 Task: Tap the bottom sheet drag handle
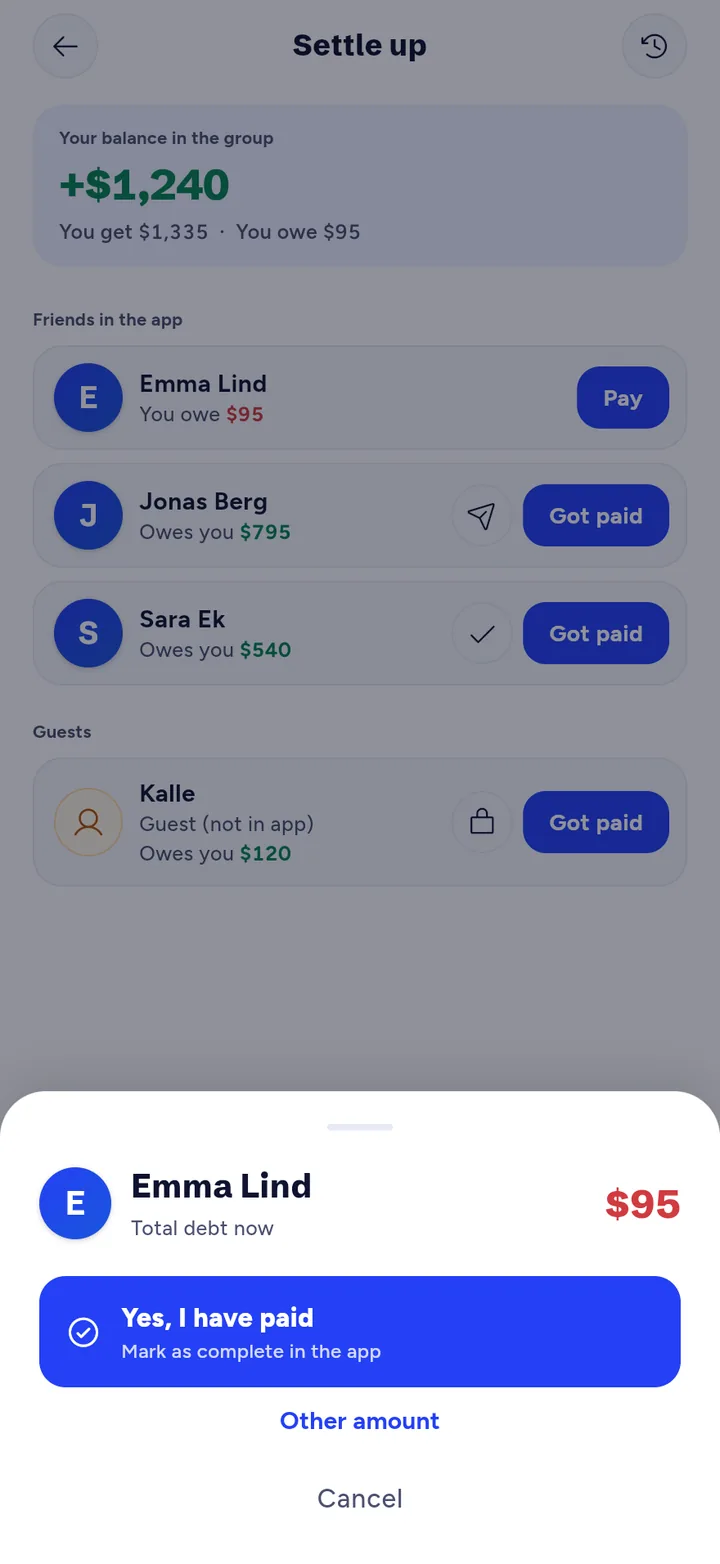[x=360, y=1127]
